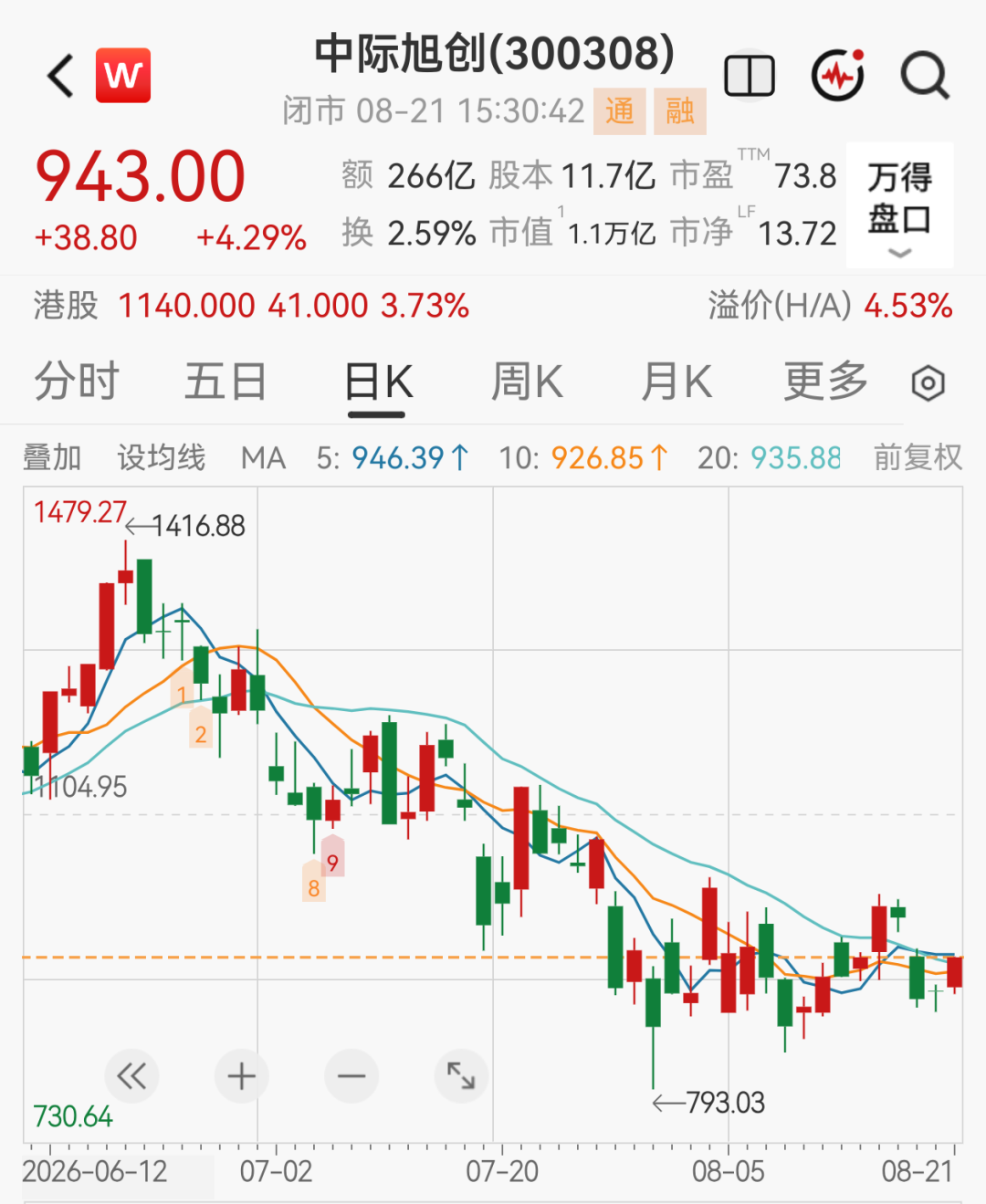Open stock search
The image size is (986, 1204).
pos(925,76)
